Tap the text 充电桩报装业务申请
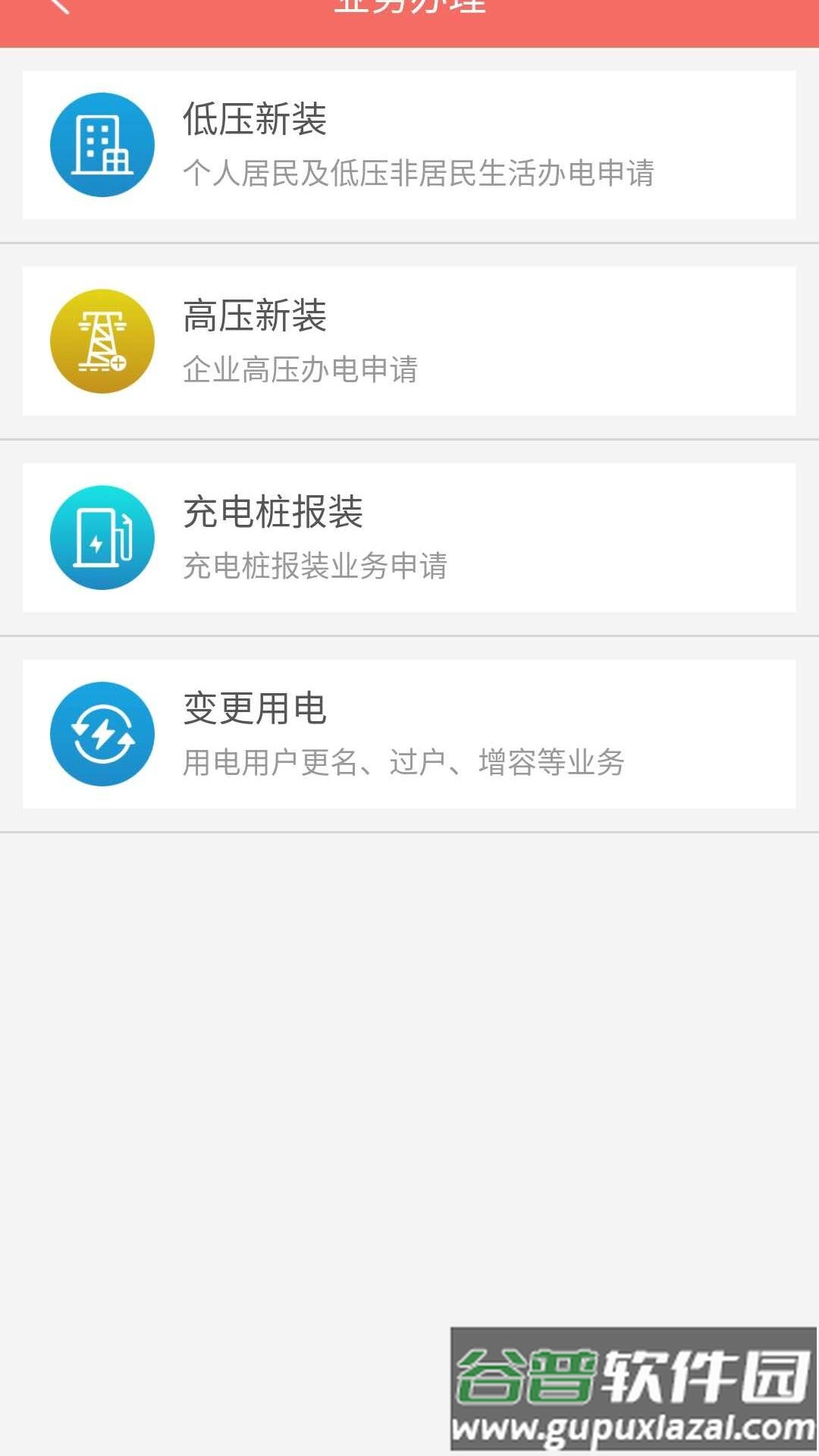The width and height of the screenshot is (819, 1456). (315, 565)
